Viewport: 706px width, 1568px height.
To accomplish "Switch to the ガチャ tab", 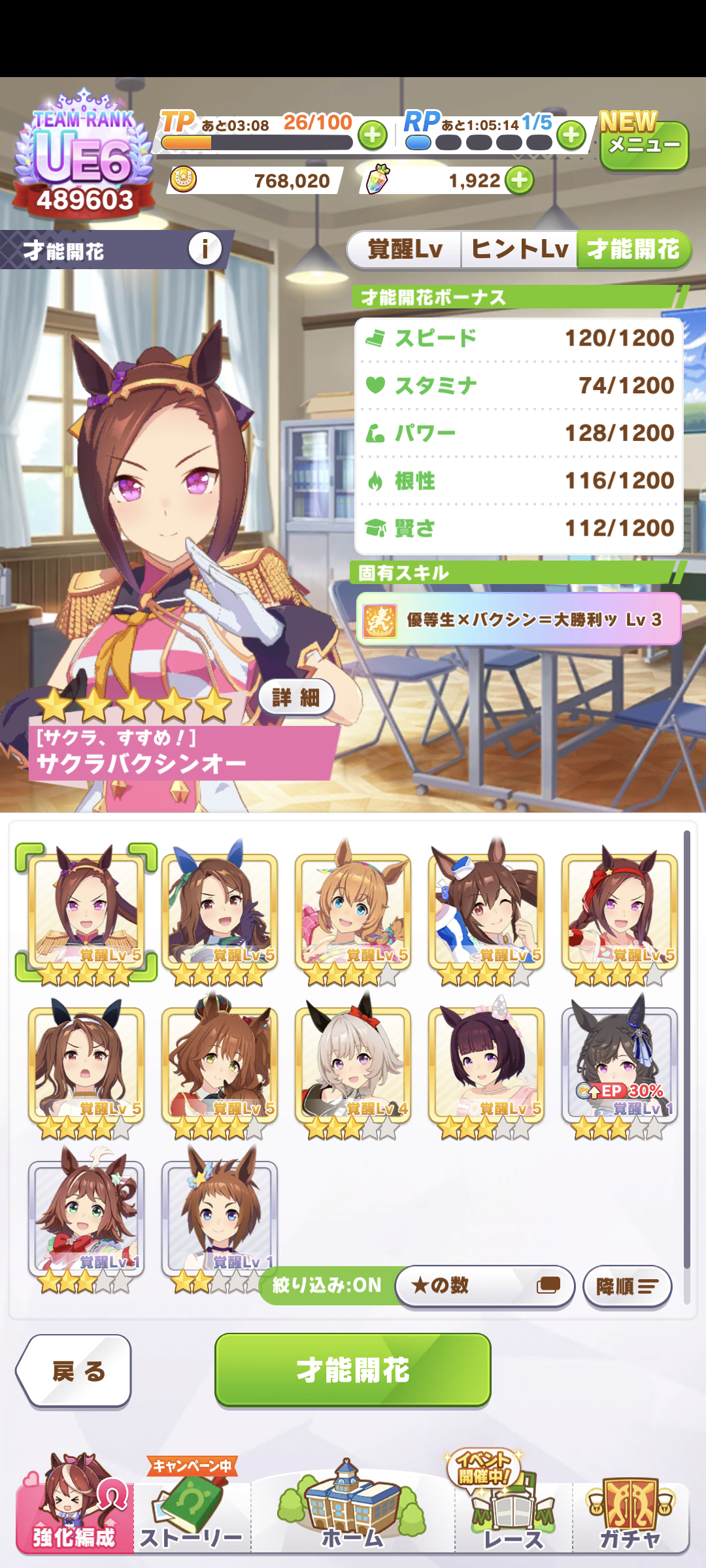I will point(631,1516).
